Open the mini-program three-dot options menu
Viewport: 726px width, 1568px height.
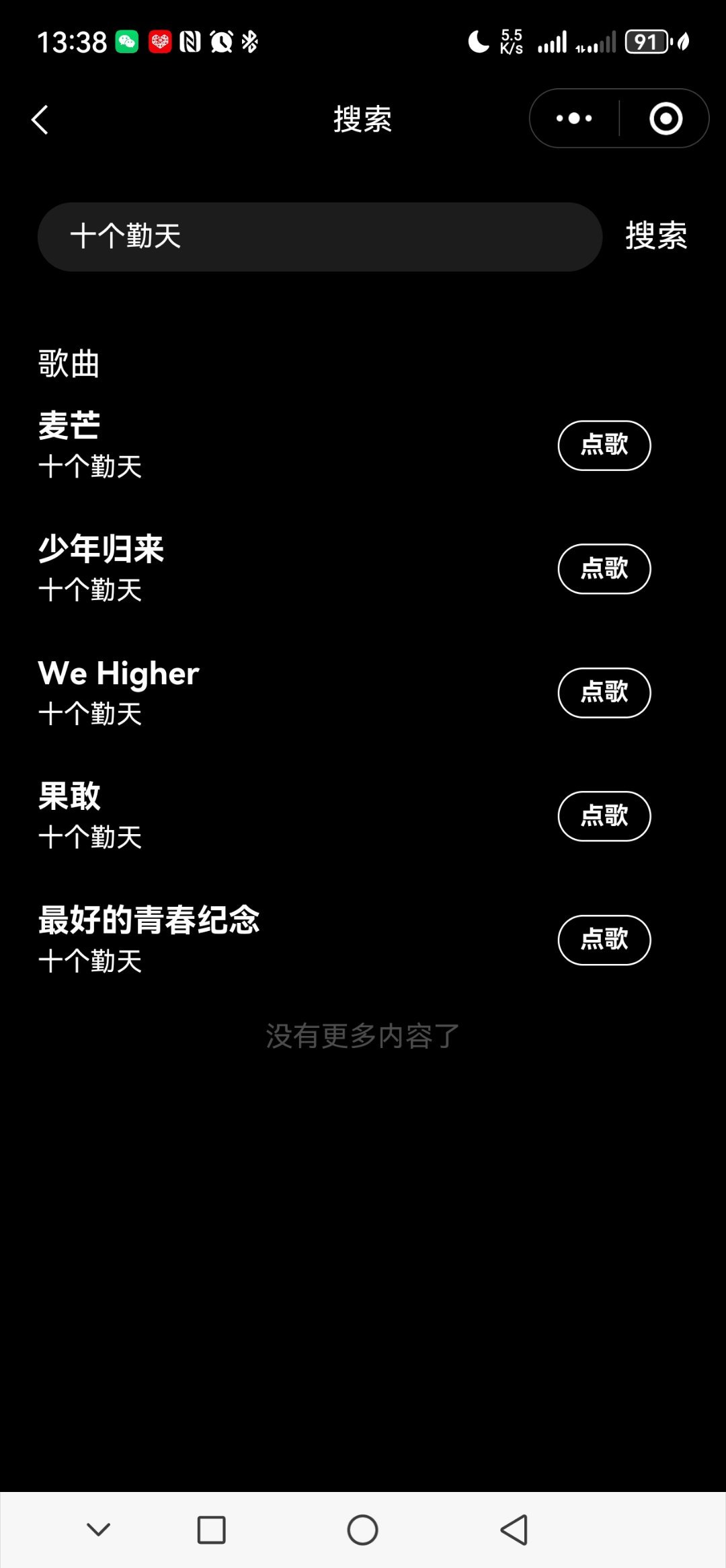pyautogui.click(x=572, y=118)
